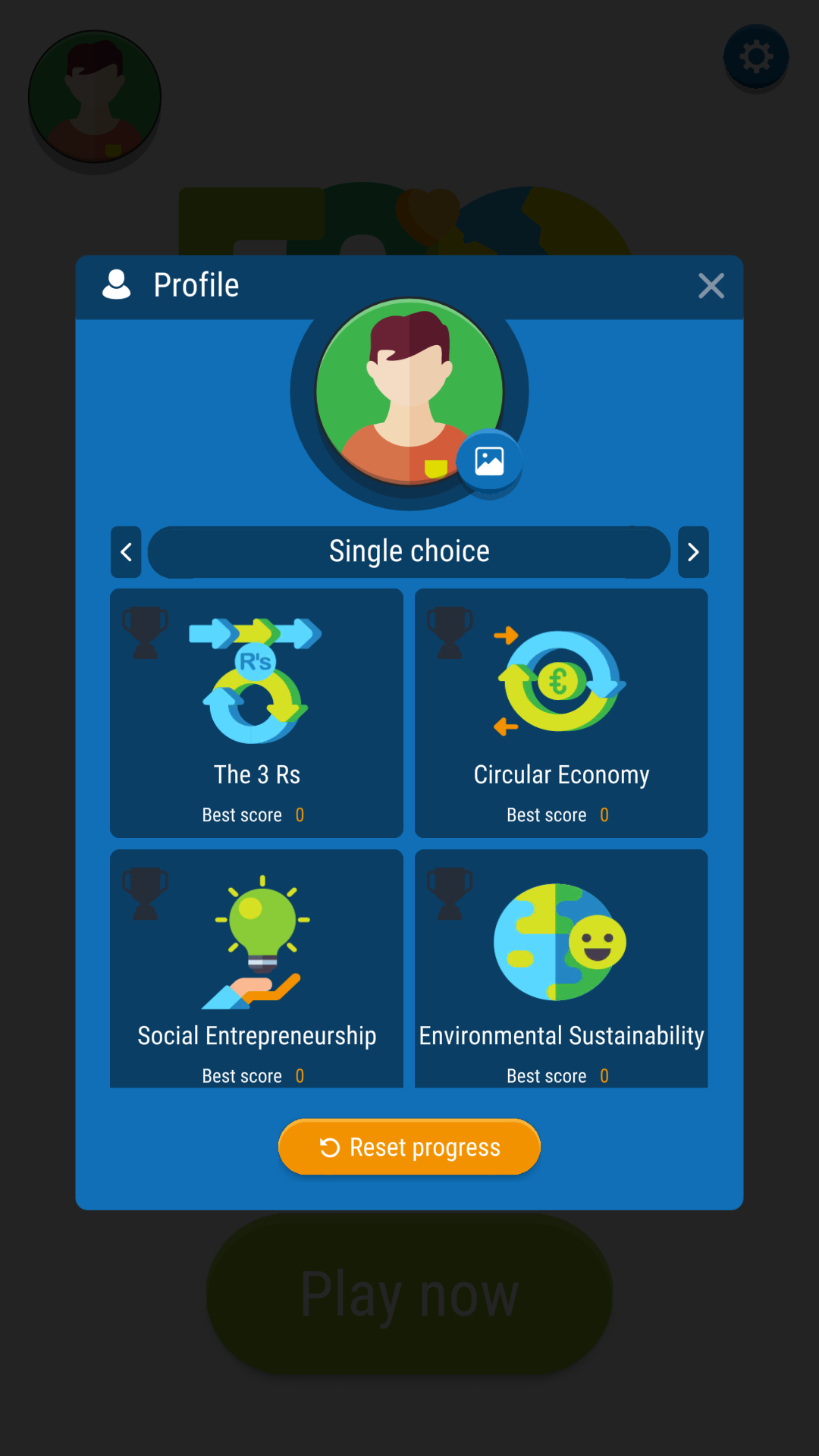Screen dimensions: 819x1456
Task: Select the Circular Economy card
Action: [561, 713]
